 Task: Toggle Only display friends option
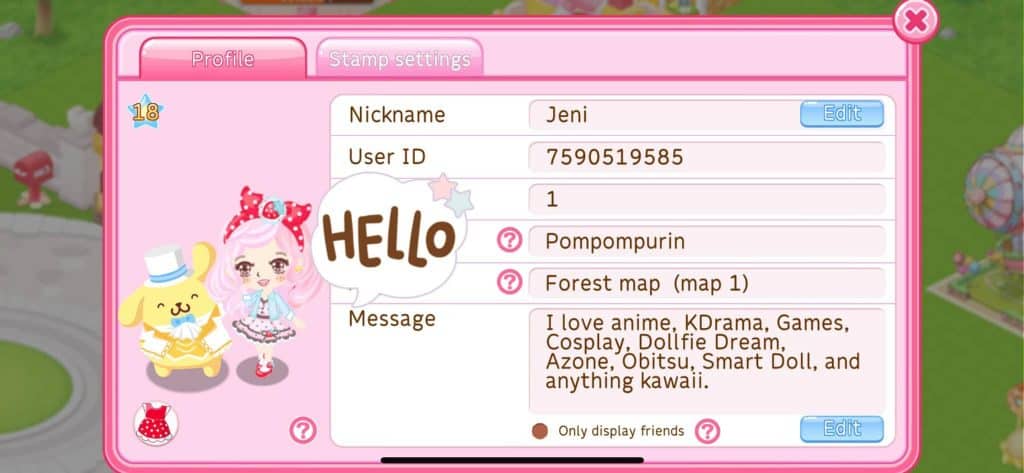(541, 431)
